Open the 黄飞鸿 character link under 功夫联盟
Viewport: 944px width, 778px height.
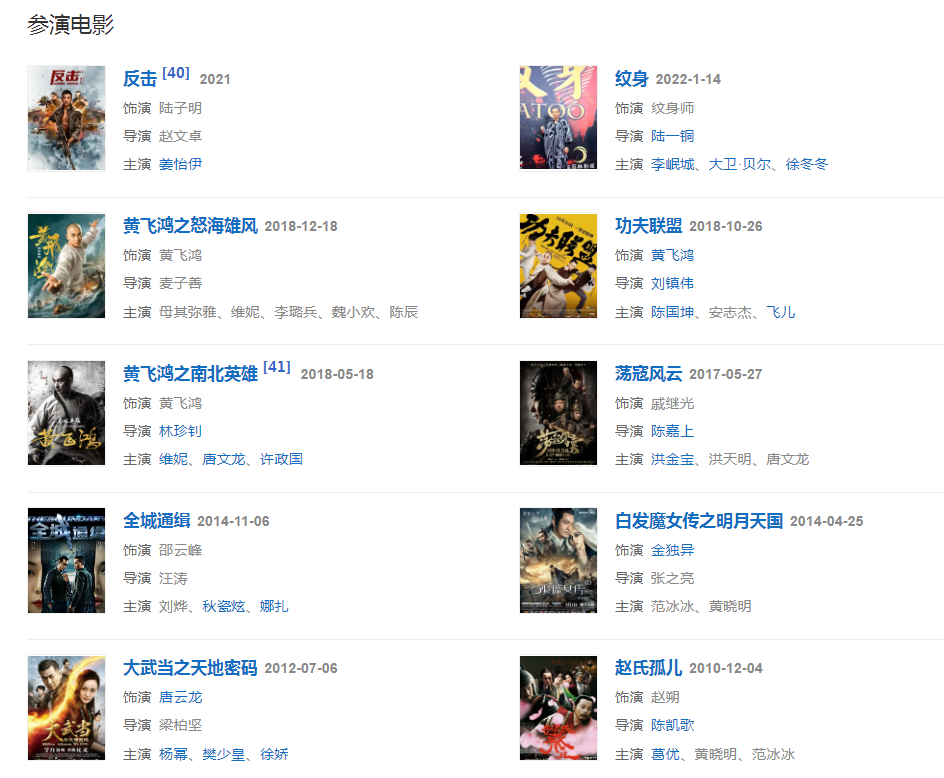[672, 255]
